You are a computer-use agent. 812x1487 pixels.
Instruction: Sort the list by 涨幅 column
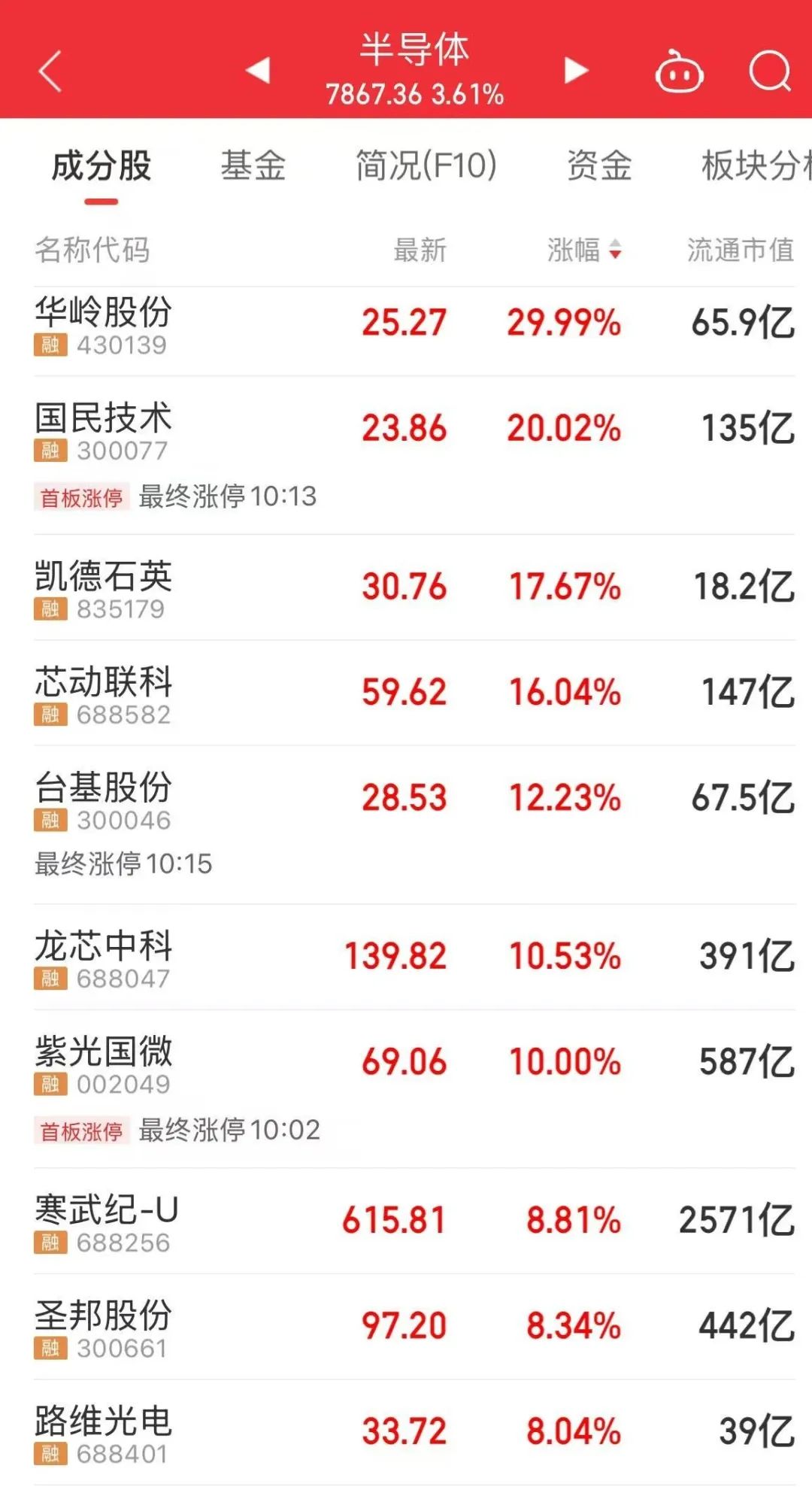pos(584,250)
